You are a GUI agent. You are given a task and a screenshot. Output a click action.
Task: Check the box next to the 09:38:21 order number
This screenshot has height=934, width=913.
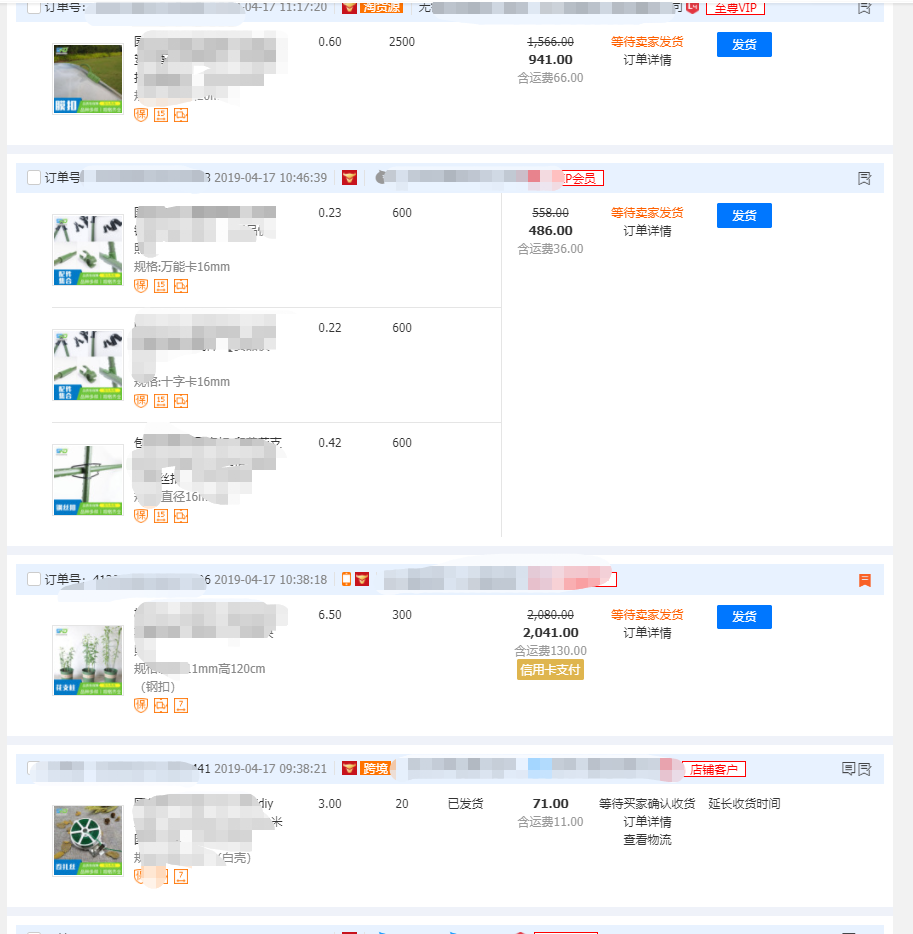pyautogui.click(x=34, y=768)
